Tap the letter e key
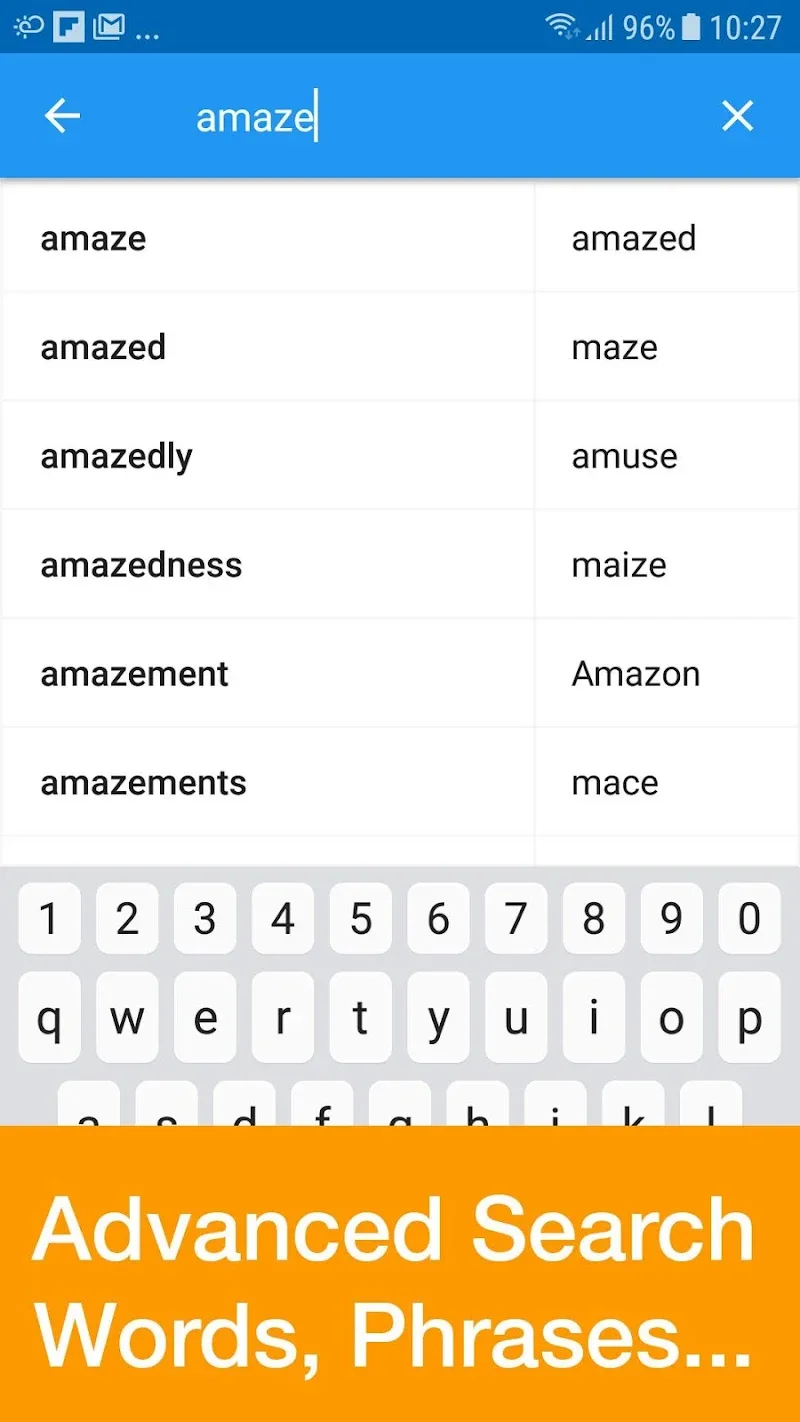Viewport: 800px width, 1422px height. pos(205,1018)
